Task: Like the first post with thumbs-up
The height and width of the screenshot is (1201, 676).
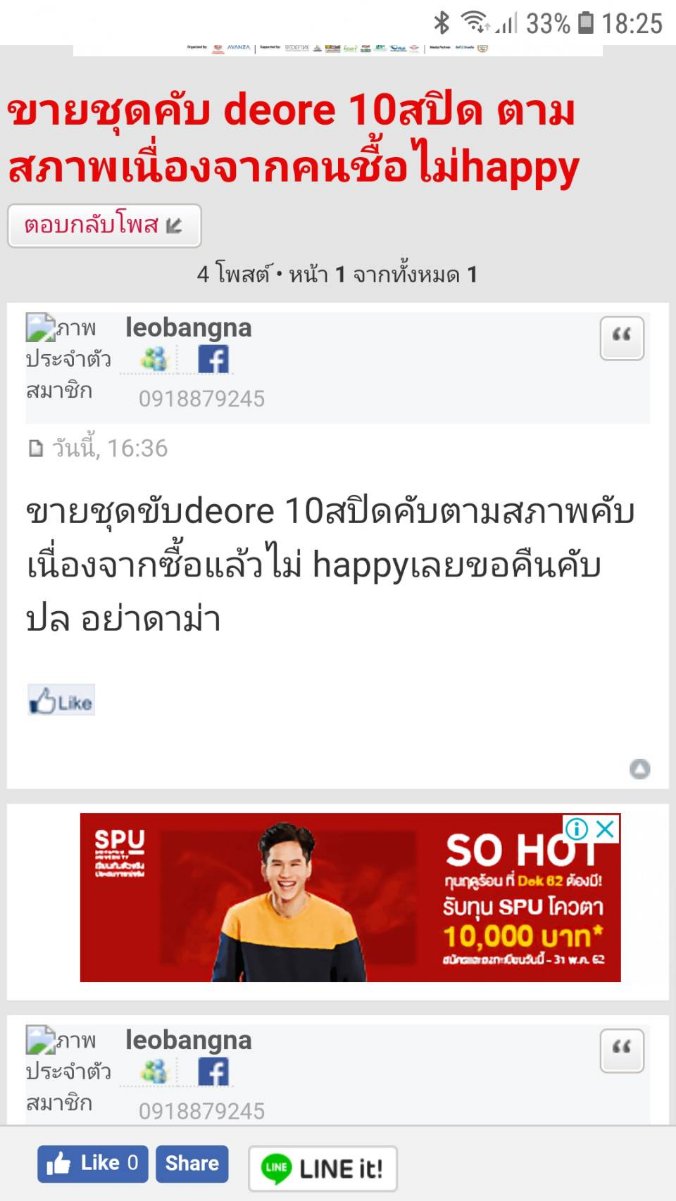Action: point(61,702)
